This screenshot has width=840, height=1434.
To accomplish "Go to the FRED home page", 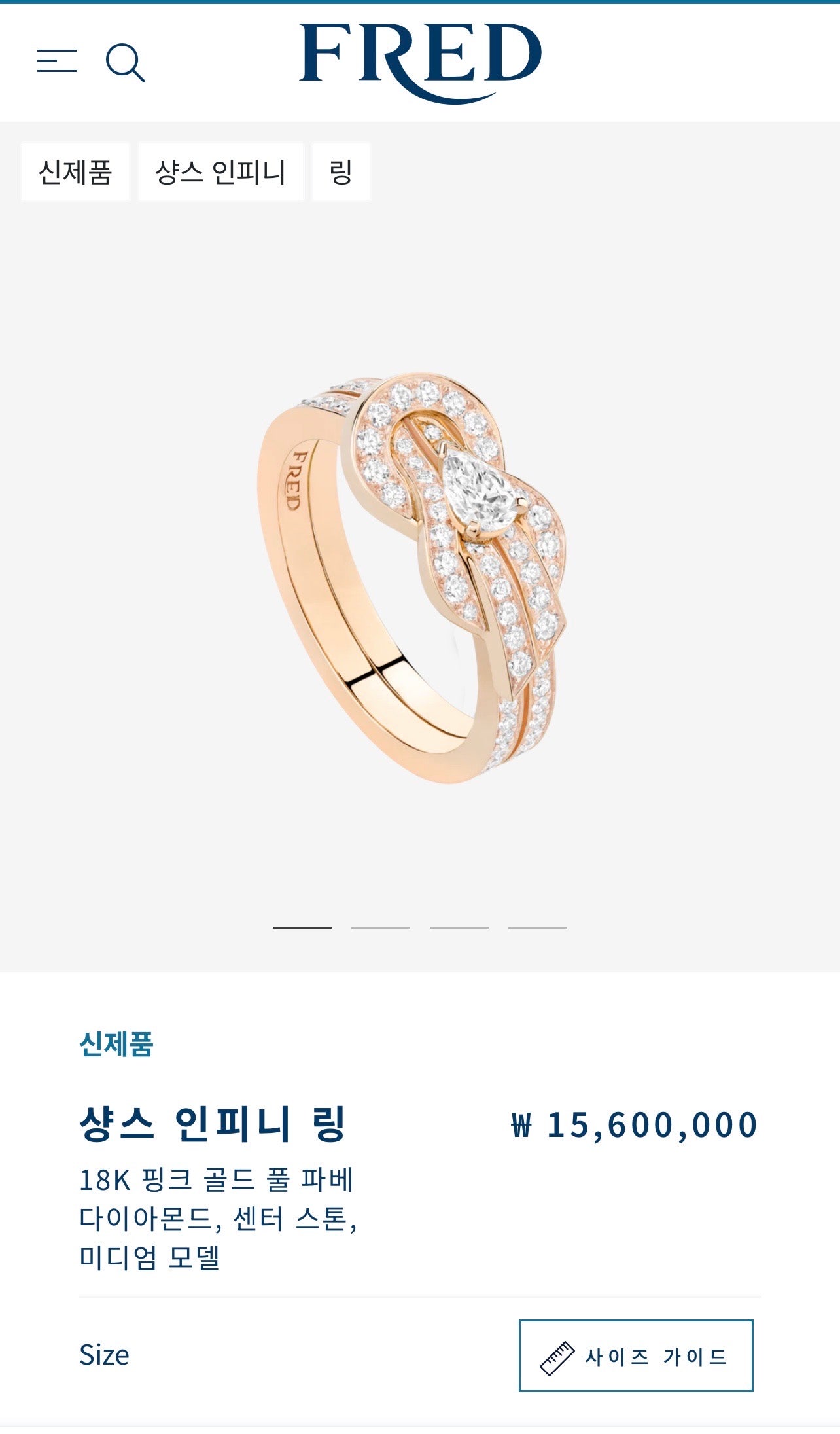I will 420,61.
